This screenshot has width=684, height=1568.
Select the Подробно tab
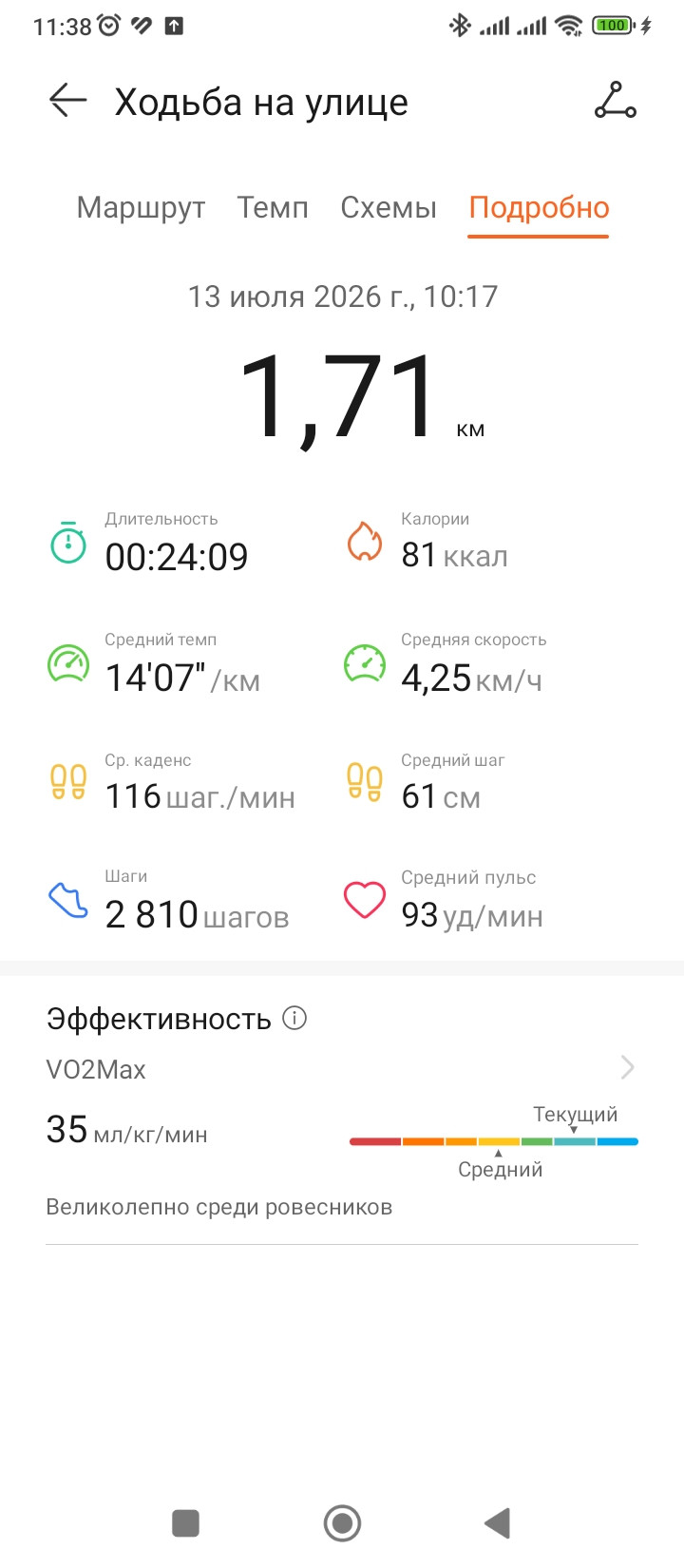point(539,207)
